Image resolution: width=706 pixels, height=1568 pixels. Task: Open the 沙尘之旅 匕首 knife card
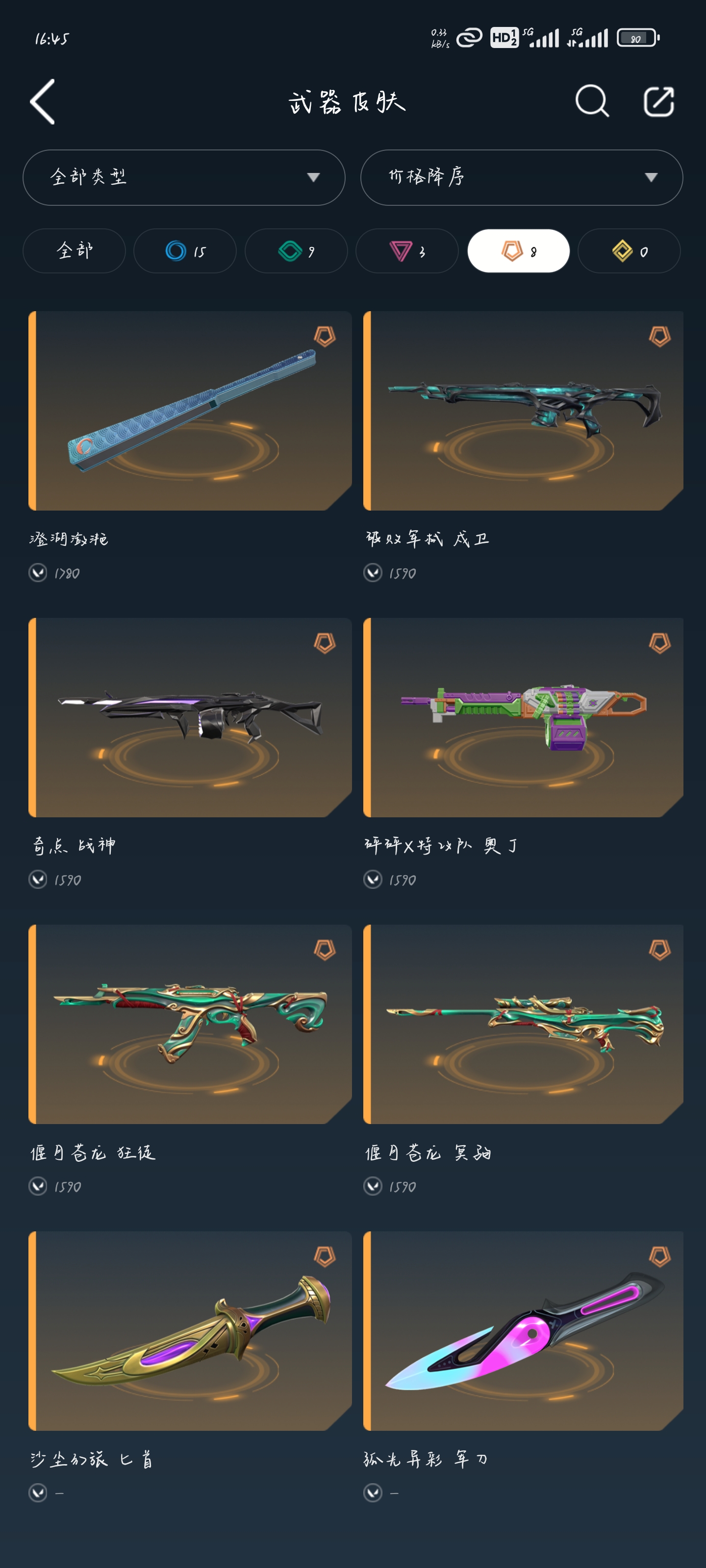190,1367
